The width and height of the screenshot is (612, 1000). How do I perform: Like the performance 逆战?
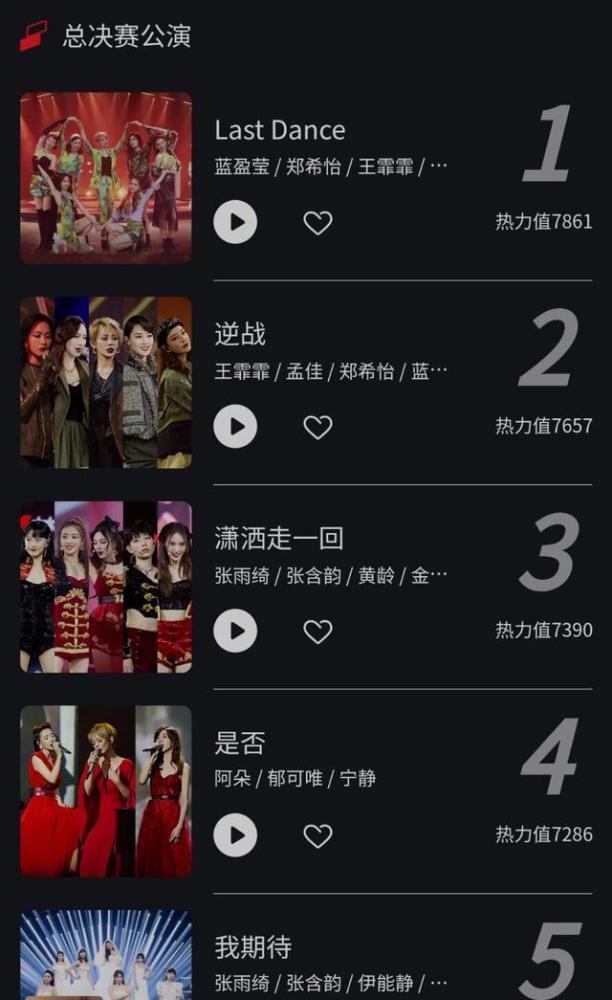point(318,427)
